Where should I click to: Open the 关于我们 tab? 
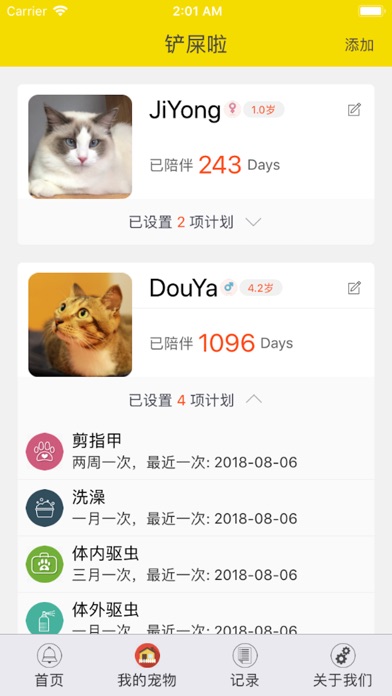343,665
